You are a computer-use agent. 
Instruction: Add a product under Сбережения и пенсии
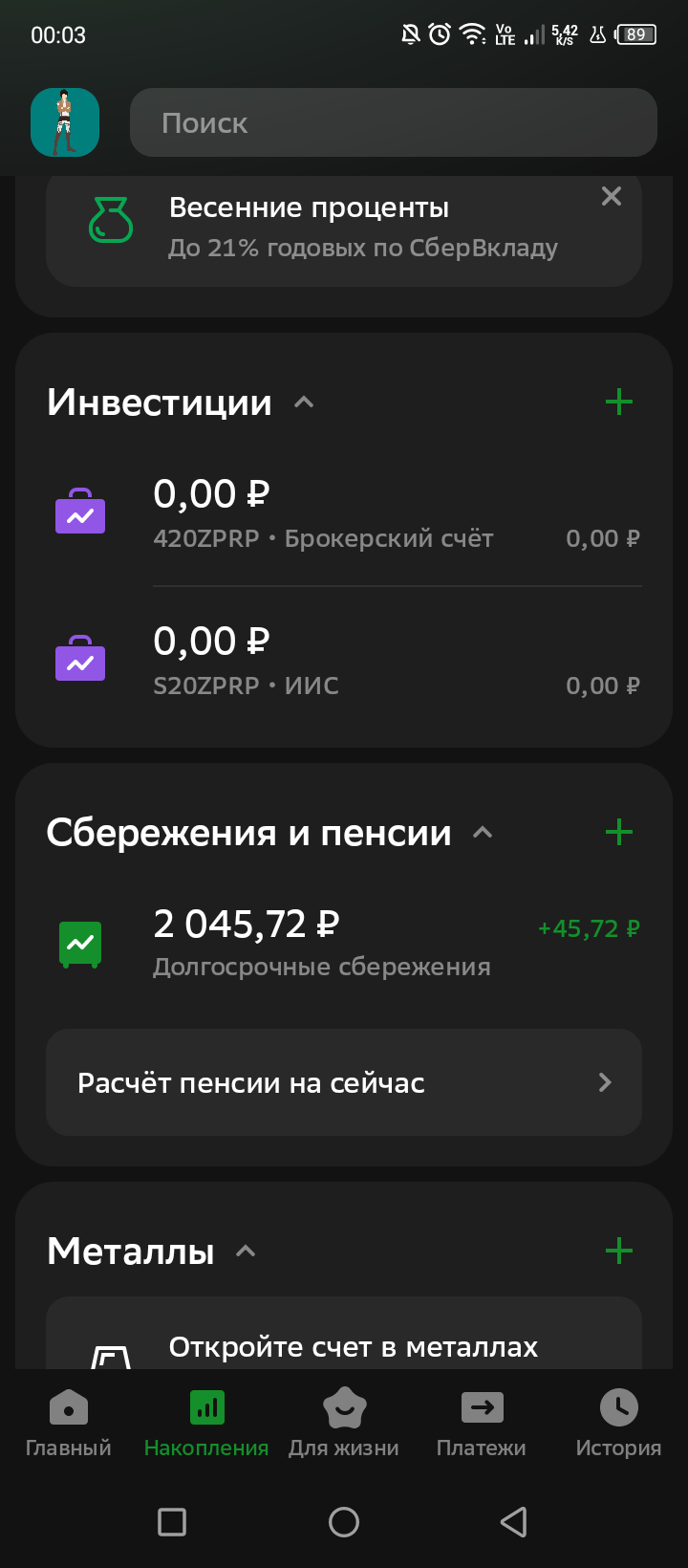click(x=619, y=832)
